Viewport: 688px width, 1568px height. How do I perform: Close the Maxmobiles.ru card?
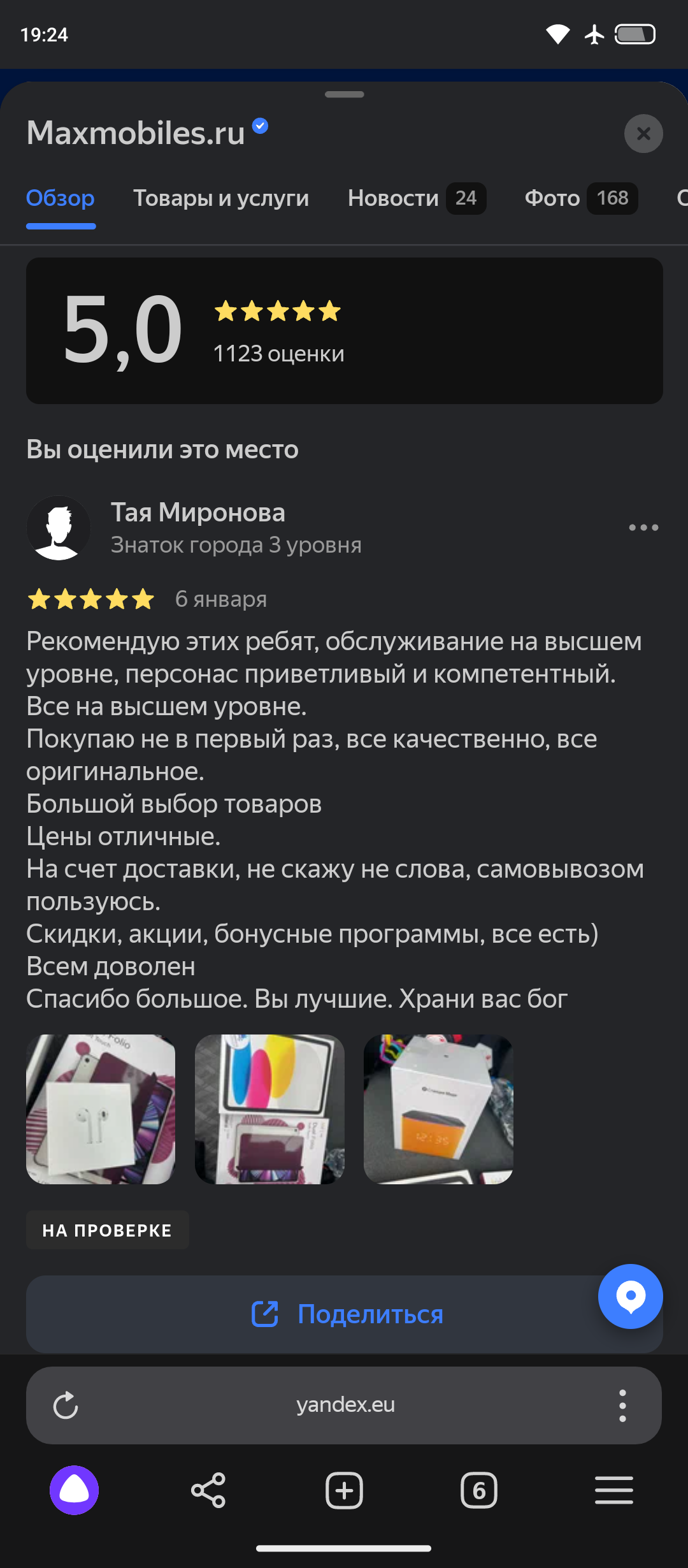(643, 134)
